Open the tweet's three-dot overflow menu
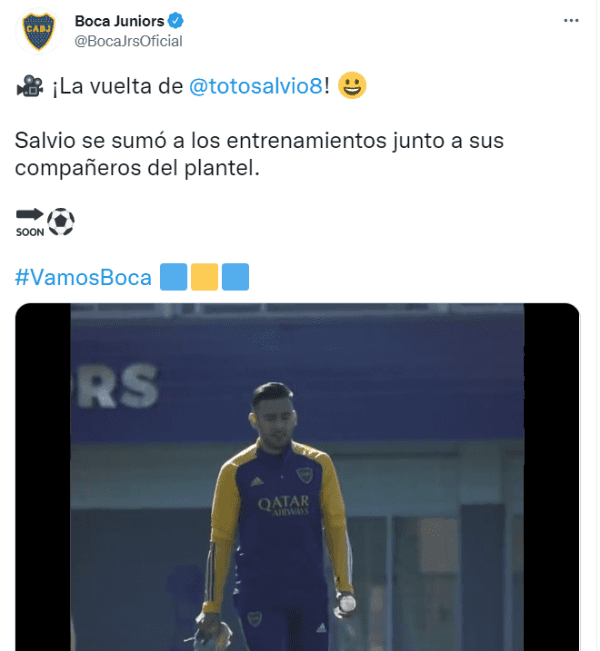Image resolution: width=600 pixels, height=651 pixels. pyautogui.click(x=570, y=20)
